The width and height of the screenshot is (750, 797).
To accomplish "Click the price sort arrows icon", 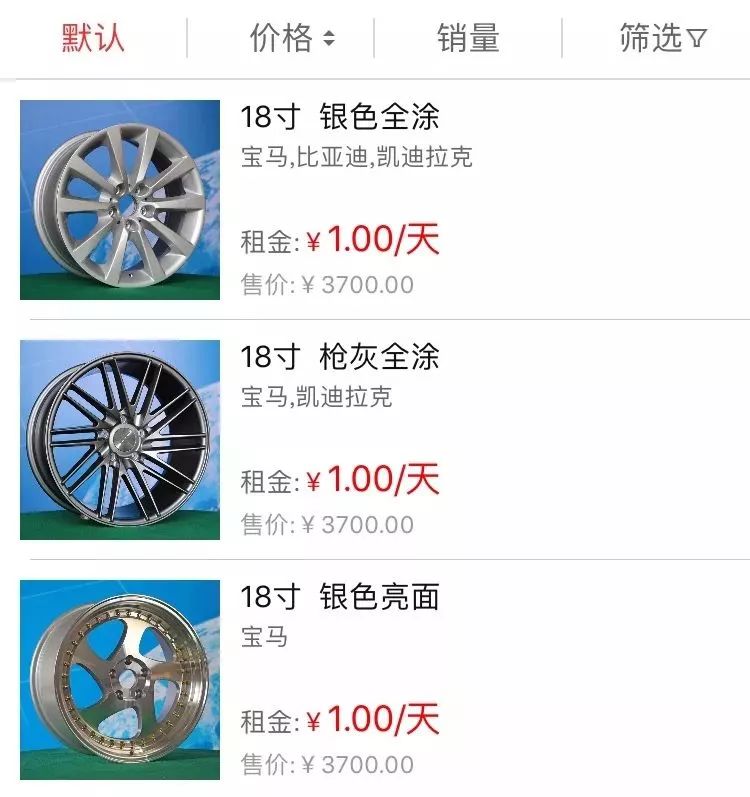I will click(330, 35).
